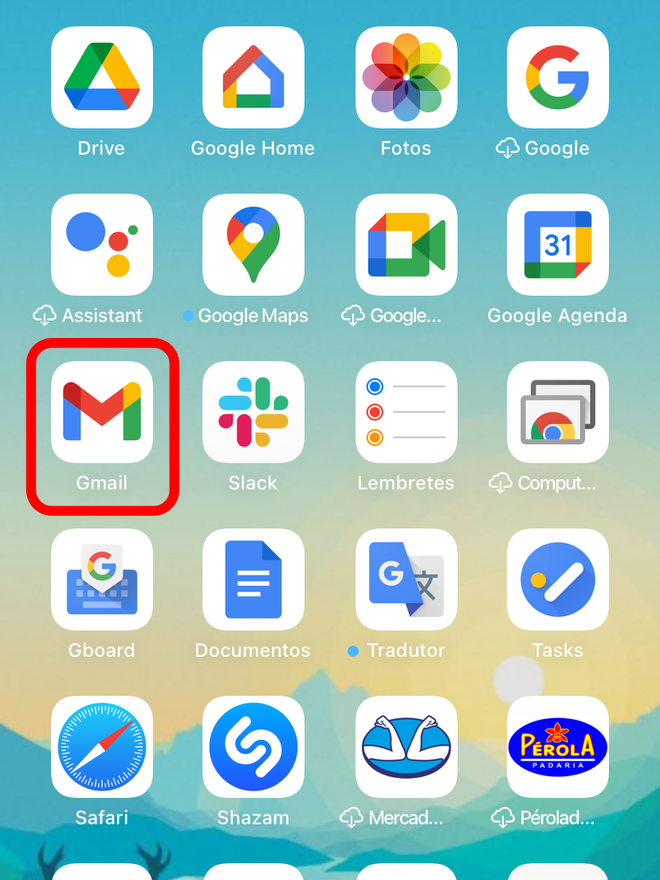The height and width of the screenshot is (880, 660).
Task: Tap the Mercado app icon
Action: point(406,747)
